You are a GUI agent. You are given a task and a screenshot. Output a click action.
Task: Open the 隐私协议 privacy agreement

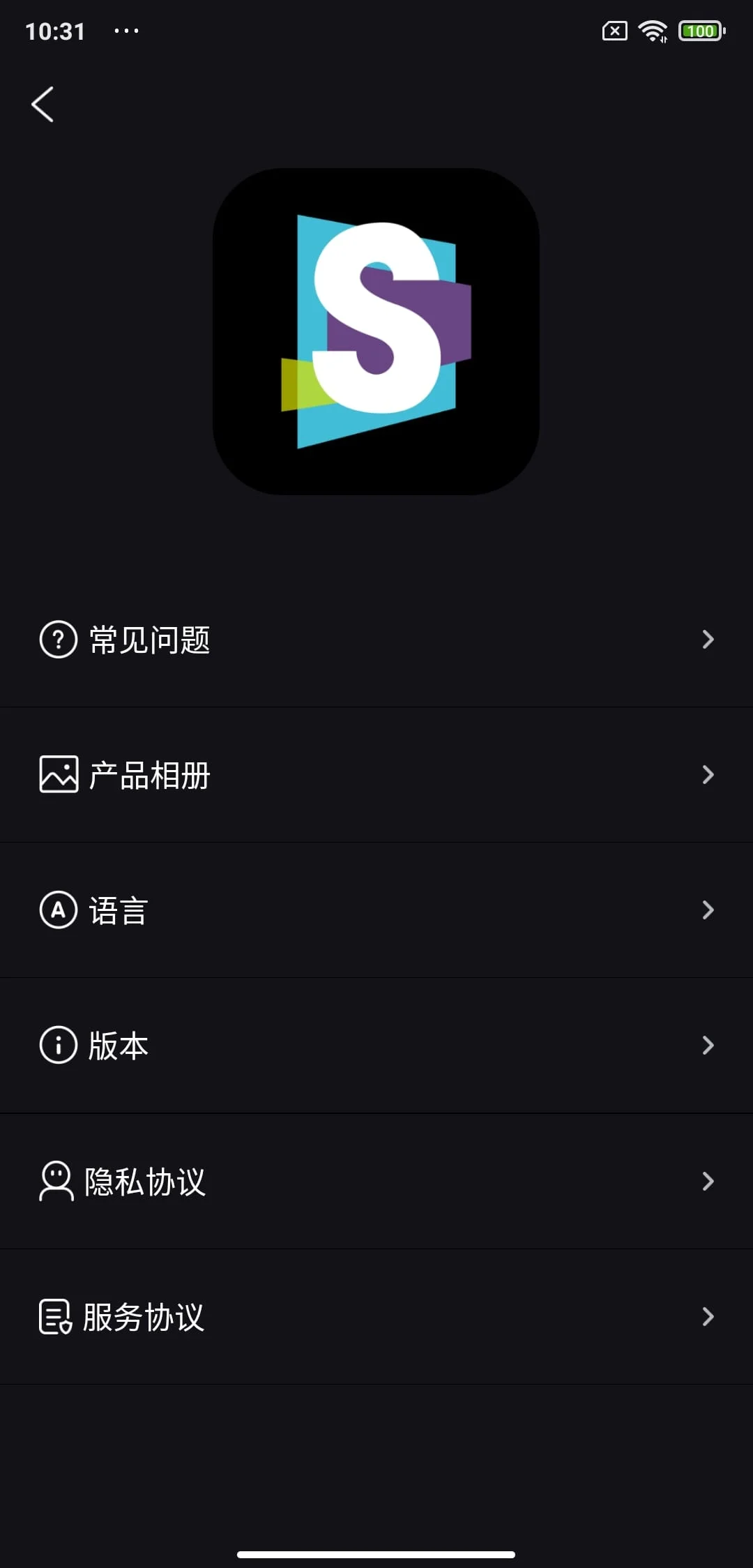coord(376,1179)
